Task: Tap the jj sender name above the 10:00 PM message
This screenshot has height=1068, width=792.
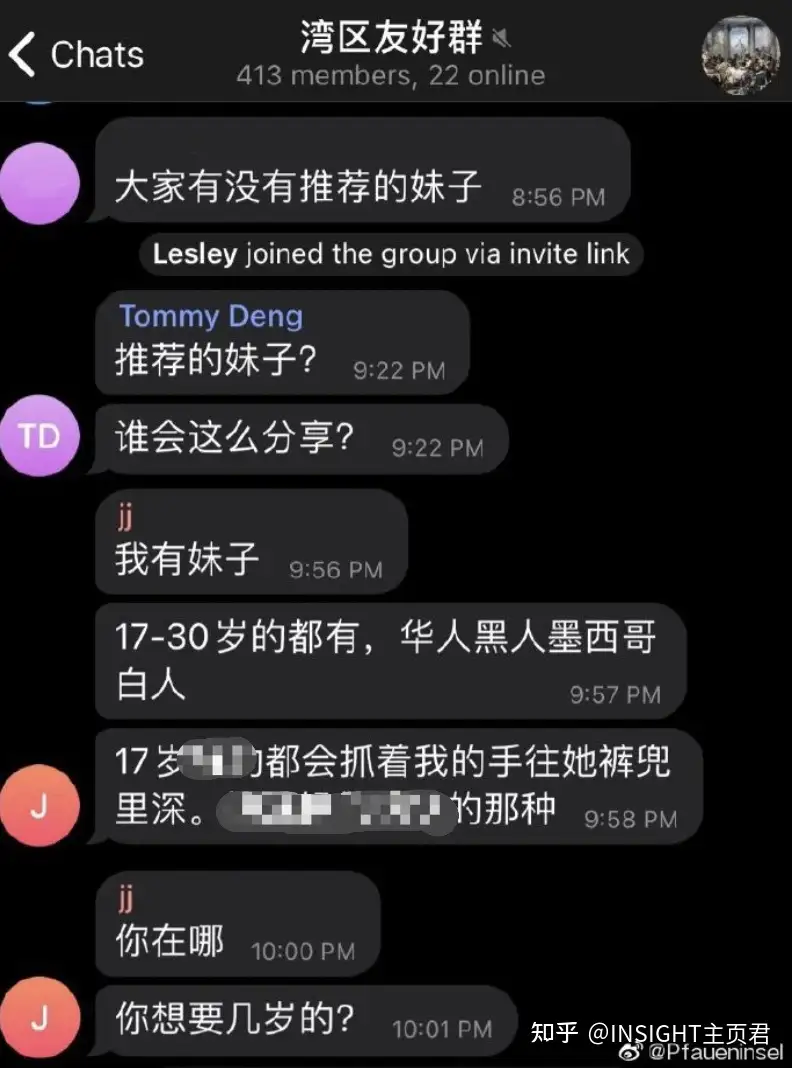Action: 125,900
